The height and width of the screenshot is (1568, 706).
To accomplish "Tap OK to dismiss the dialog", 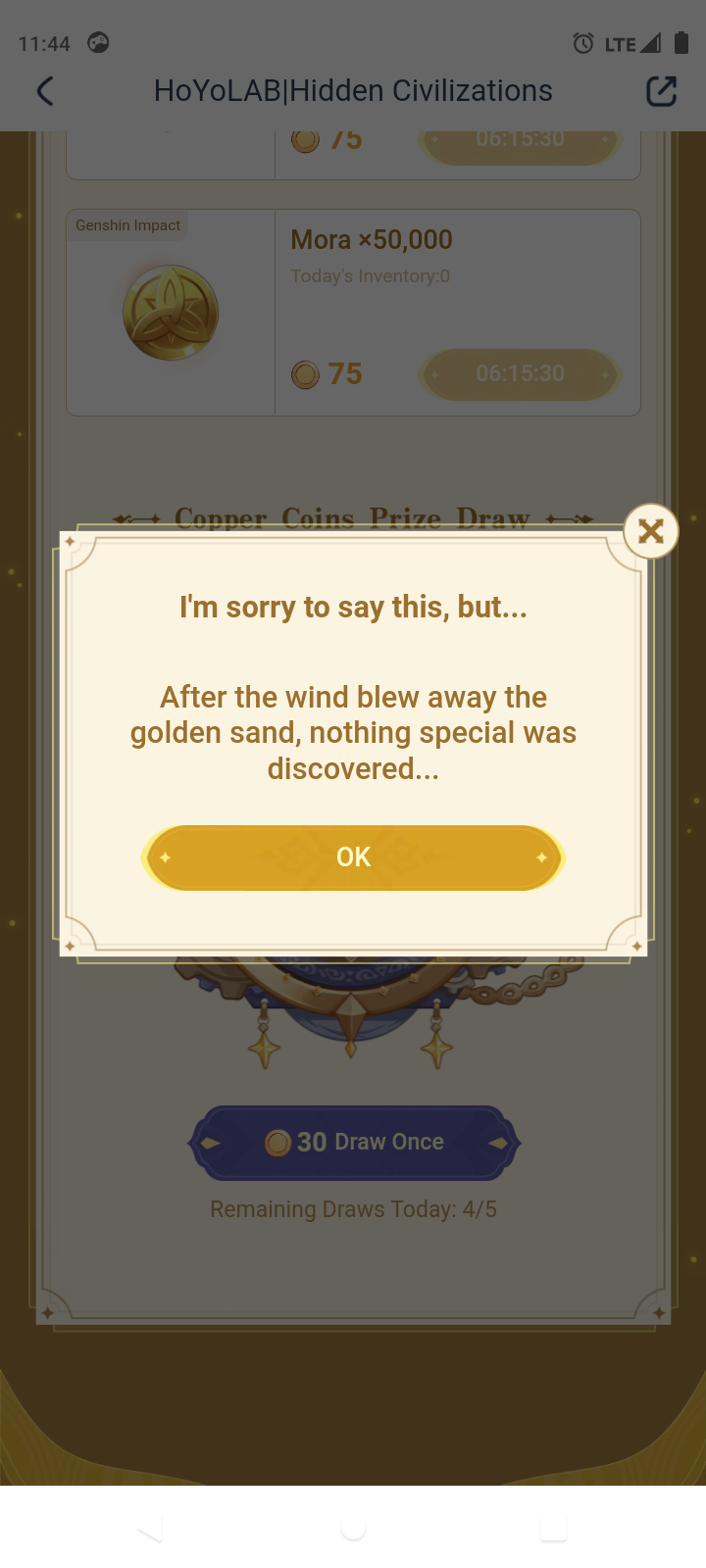I will (x=353, y=857).
